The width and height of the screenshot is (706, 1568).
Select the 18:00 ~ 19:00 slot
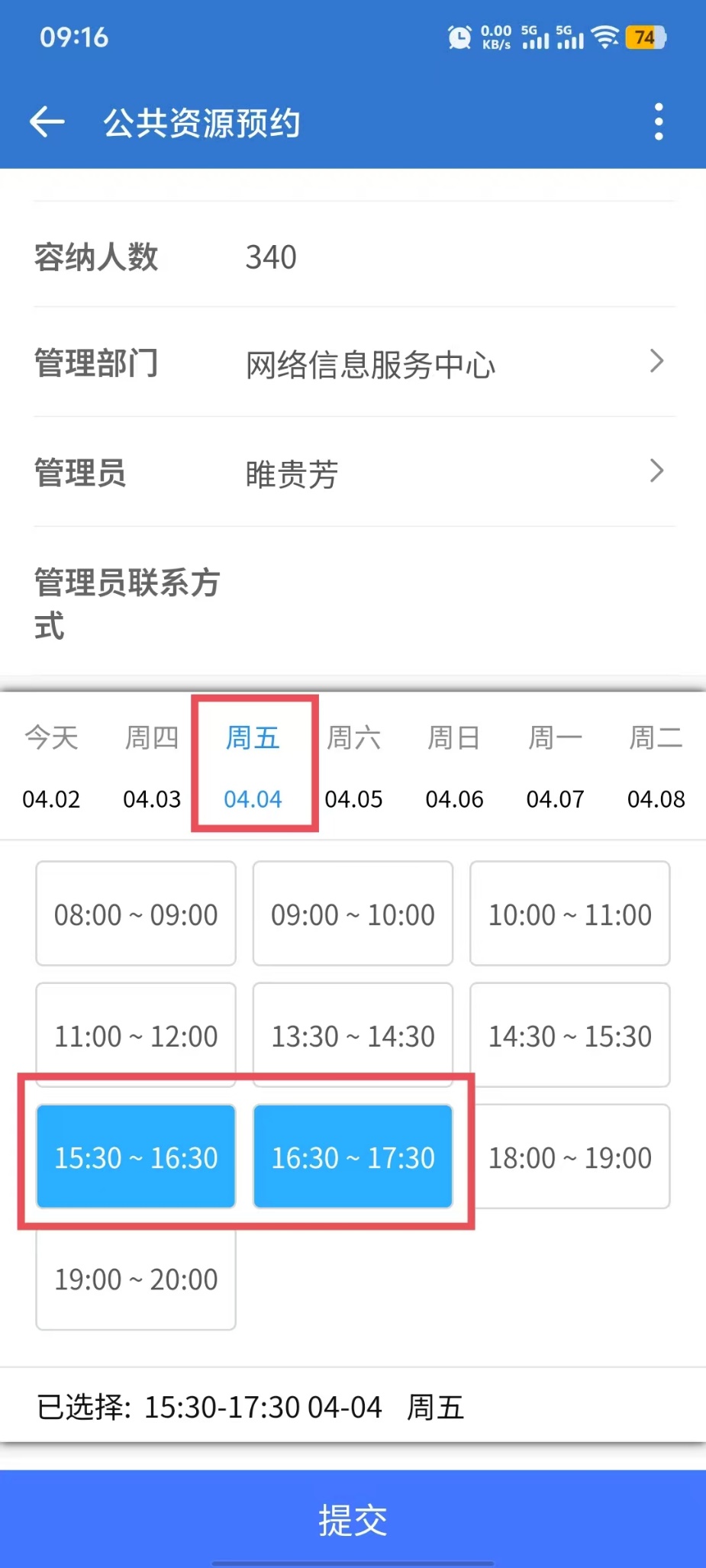pos(570,1157)
